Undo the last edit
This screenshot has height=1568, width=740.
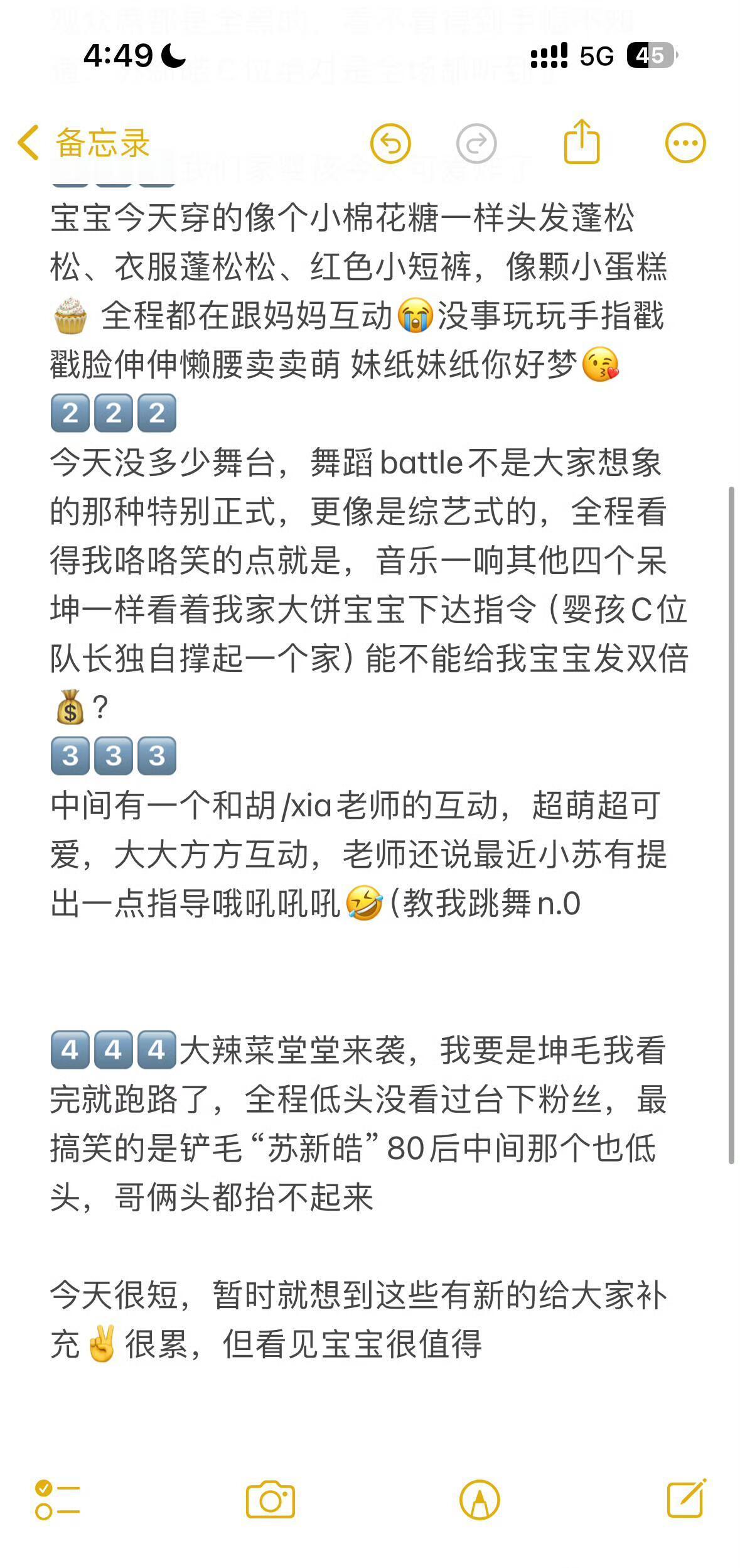click(x=390, y=143)
